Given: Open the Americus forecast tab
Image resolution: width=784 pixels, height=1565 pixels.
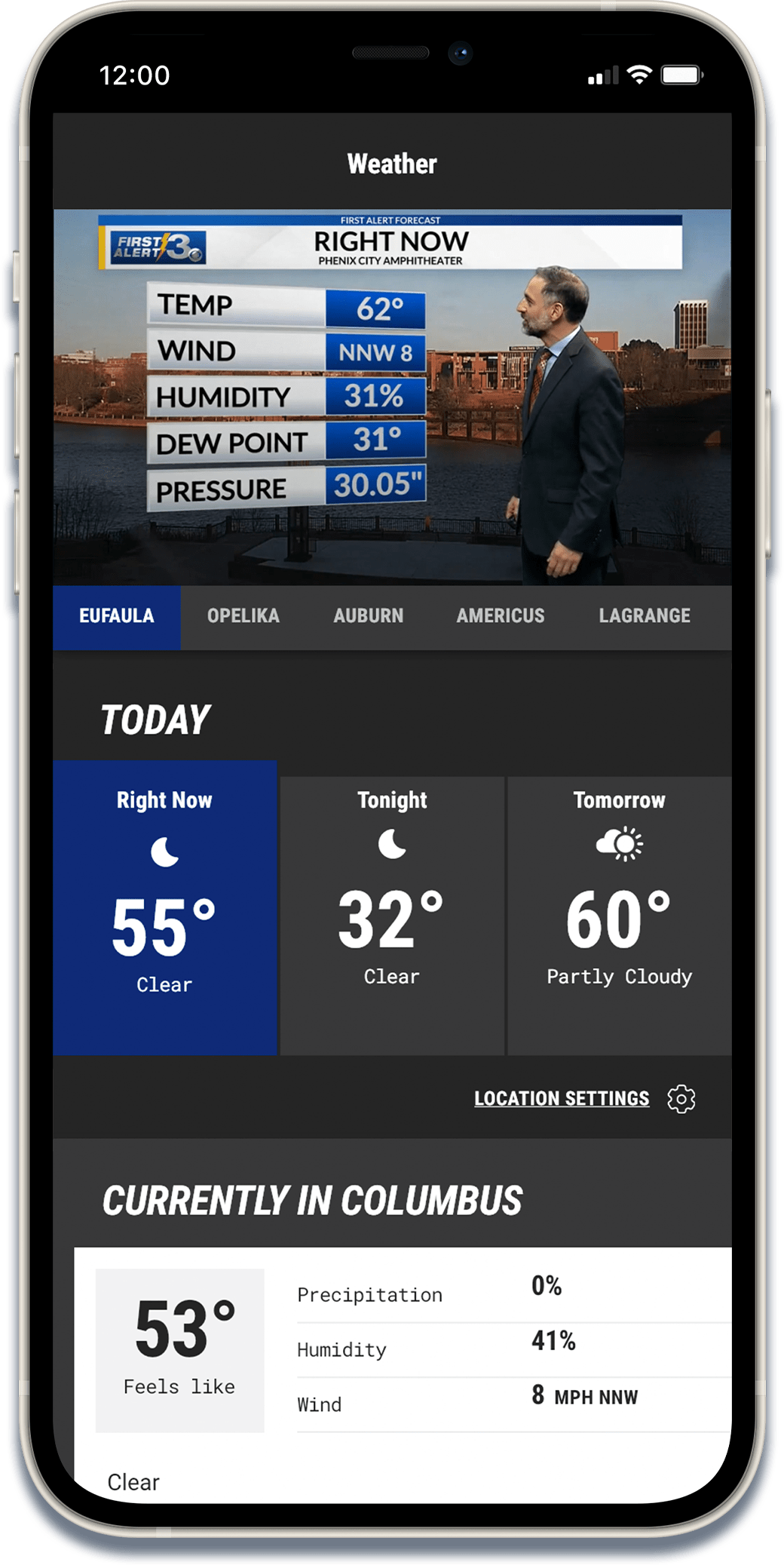Looking at the screenshot, I should click(x=500, y=616).
